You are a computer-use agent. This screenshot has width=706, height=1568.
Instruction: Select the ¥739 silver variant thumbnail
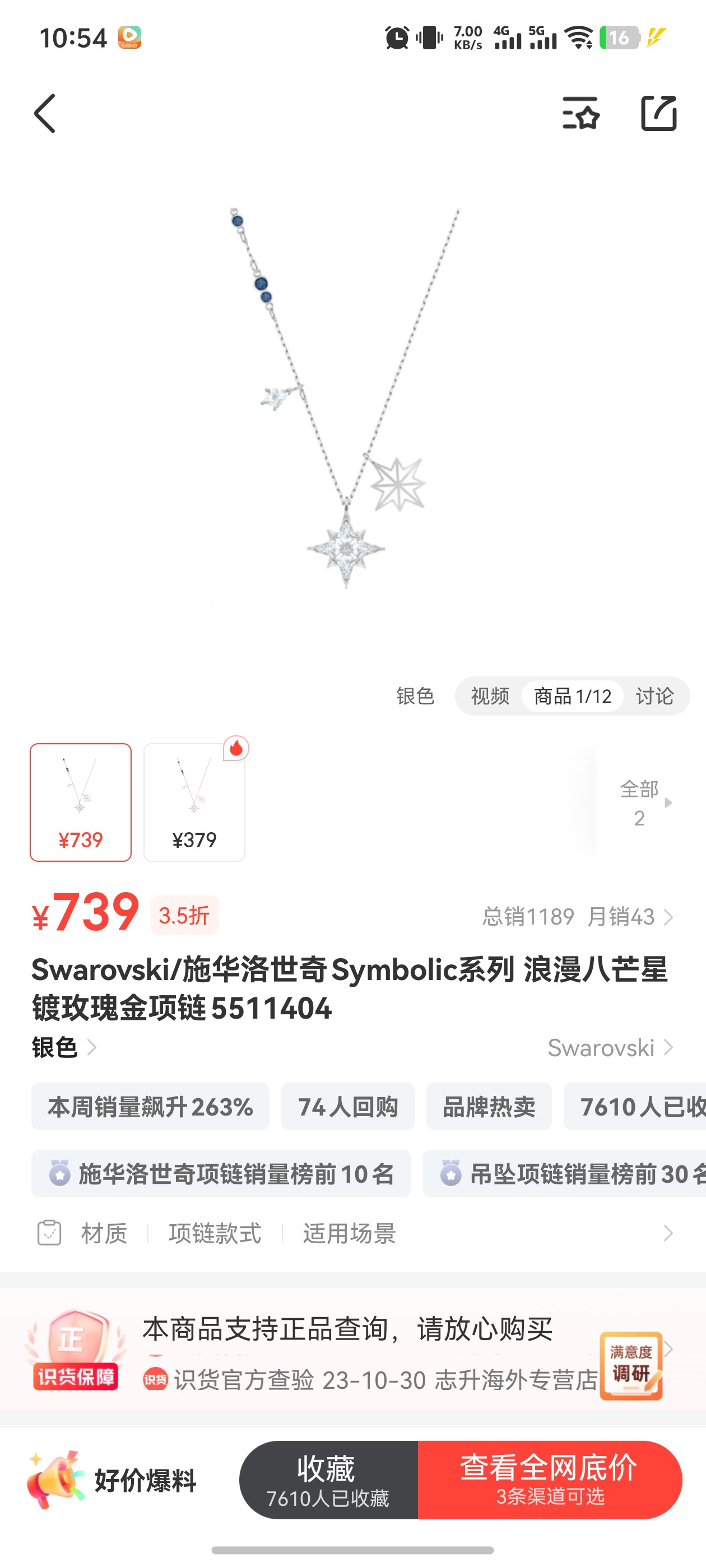(81, 802)
